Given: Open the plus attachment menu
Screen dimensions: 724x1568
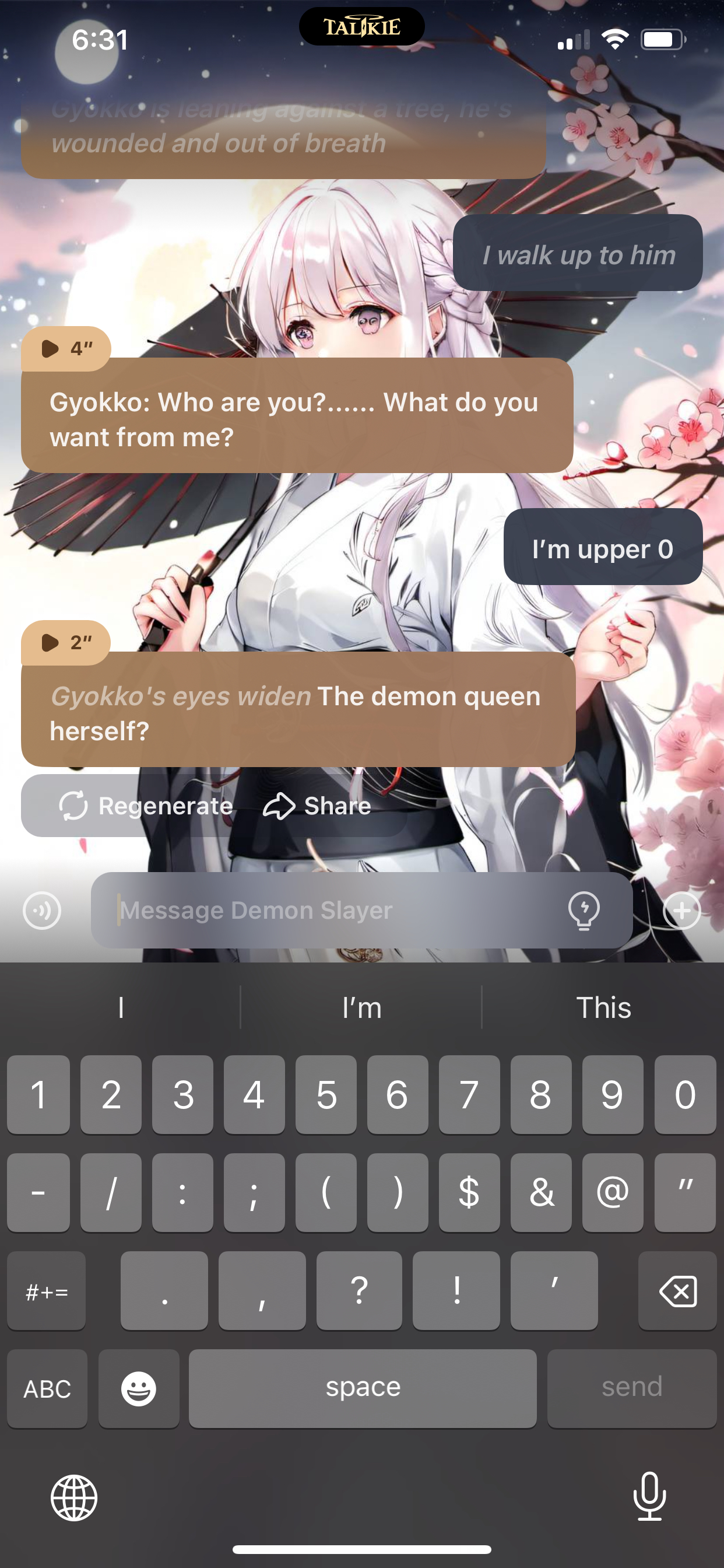Looking at the screenshot, I should [x=681, y=910].
